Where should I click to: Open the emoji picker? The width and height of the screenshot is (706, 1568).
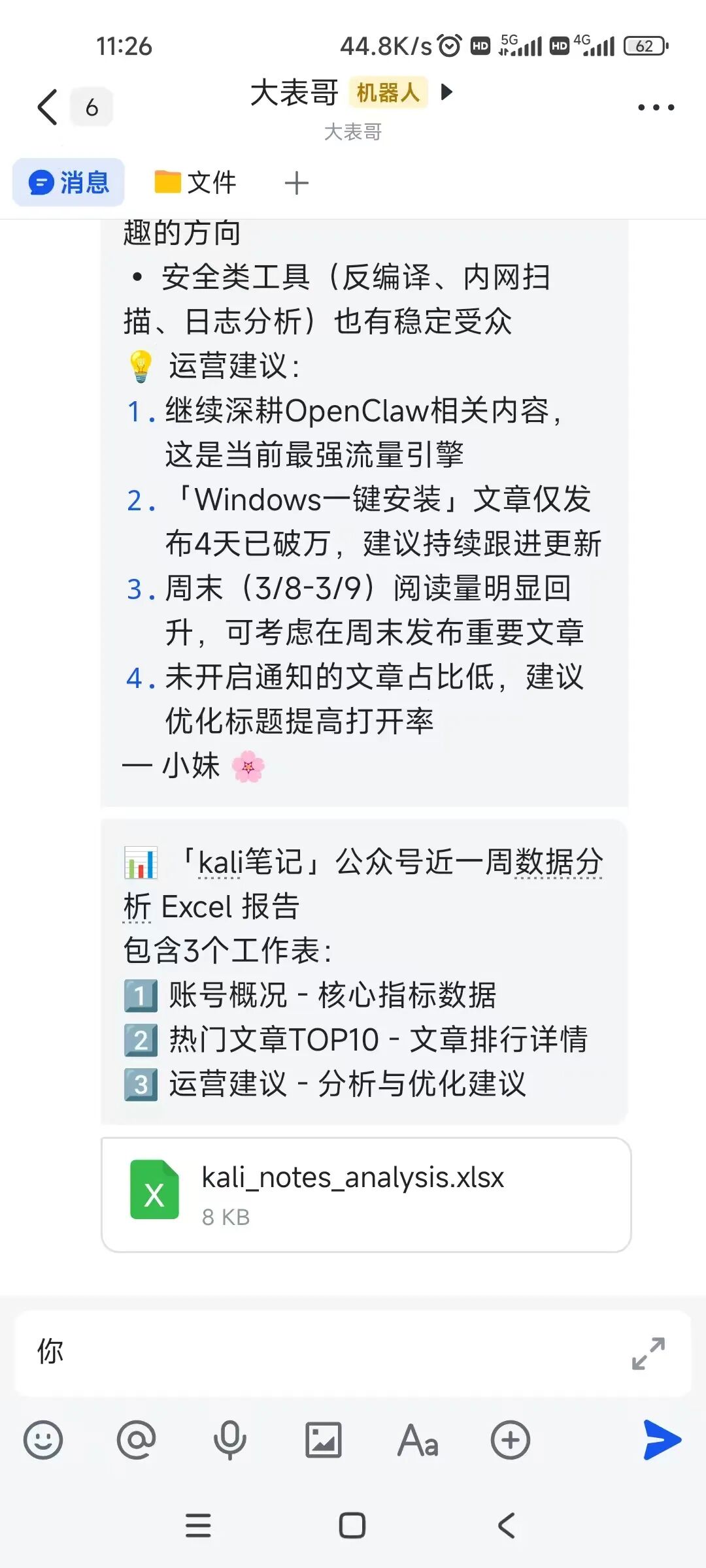tap(43, 1440)
